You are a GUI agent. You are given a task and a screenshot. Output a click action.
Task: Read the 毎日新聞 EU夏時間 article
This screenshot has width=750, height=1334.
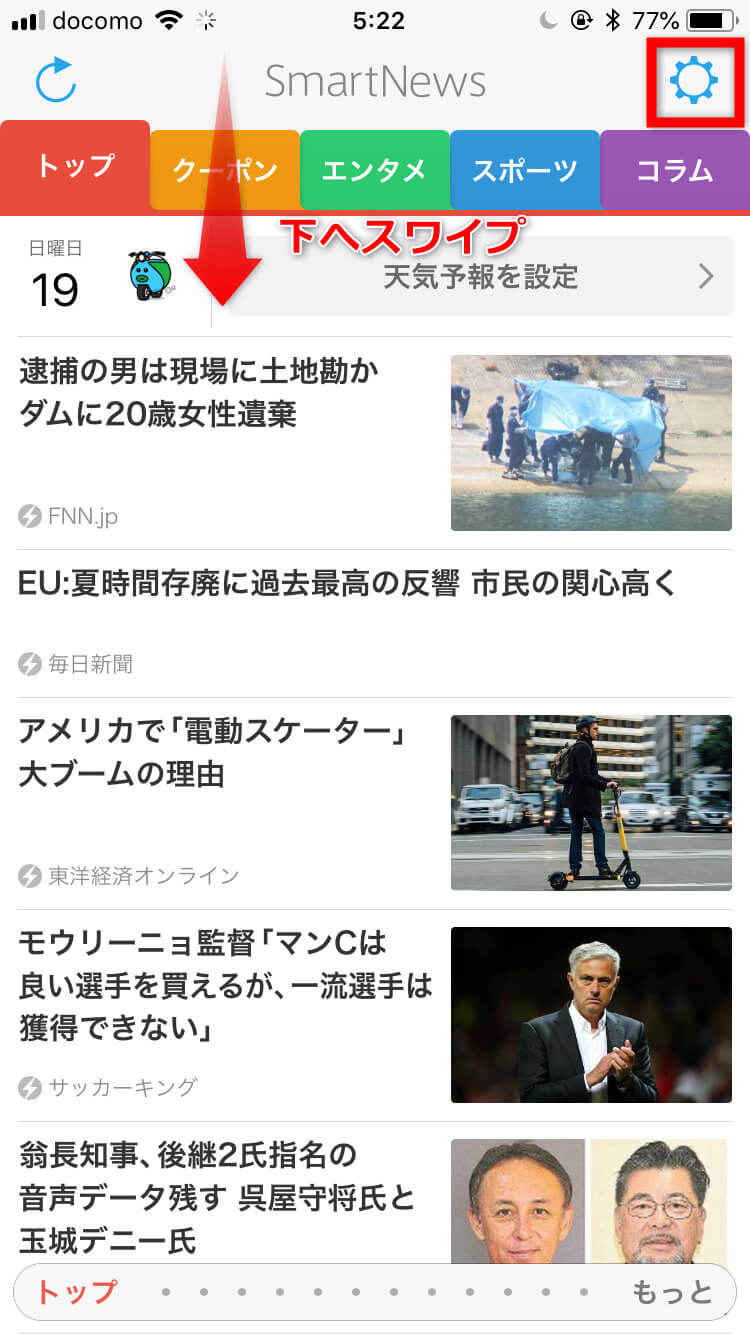pyautogui.click(x=347, y=583)
